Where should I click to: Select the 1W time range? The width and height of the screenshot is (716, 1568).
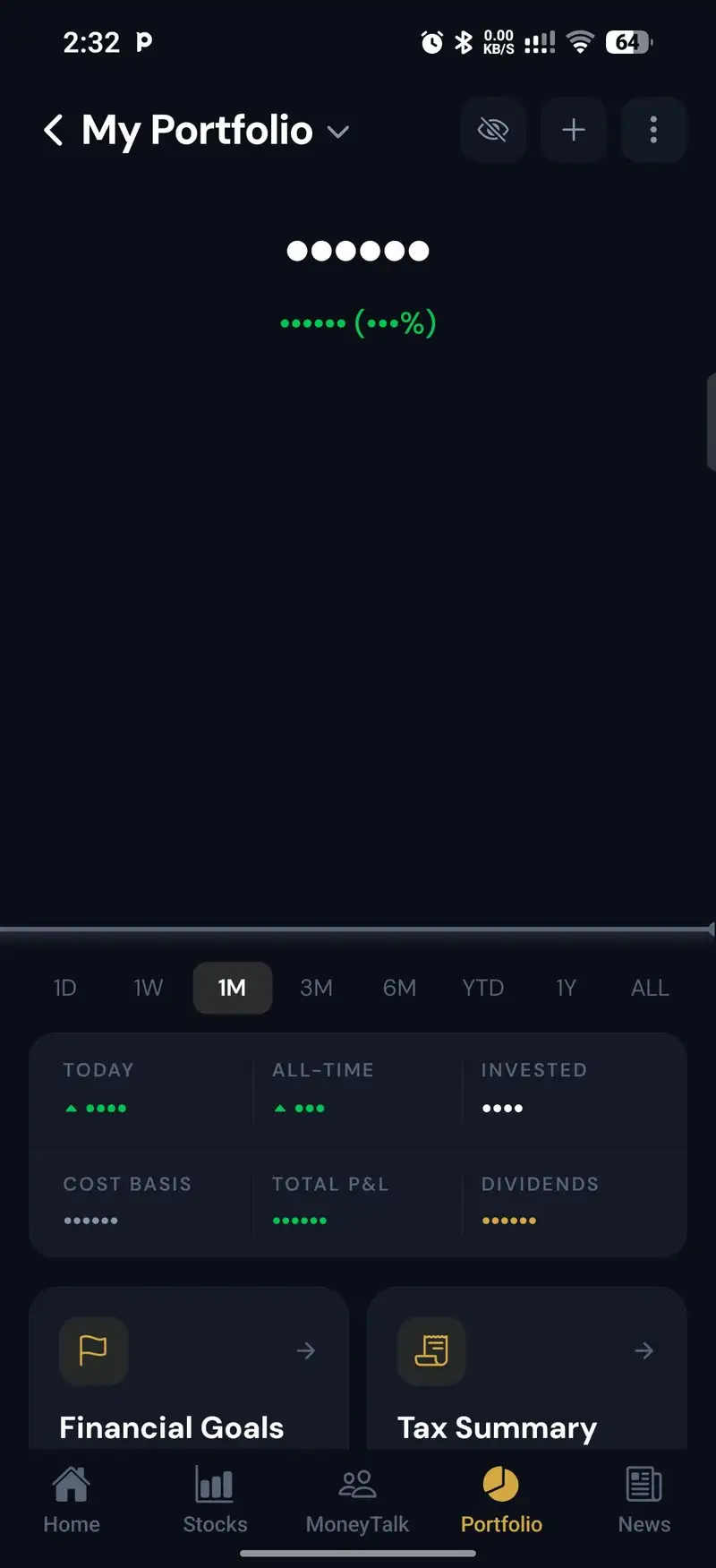coord(149,988)
